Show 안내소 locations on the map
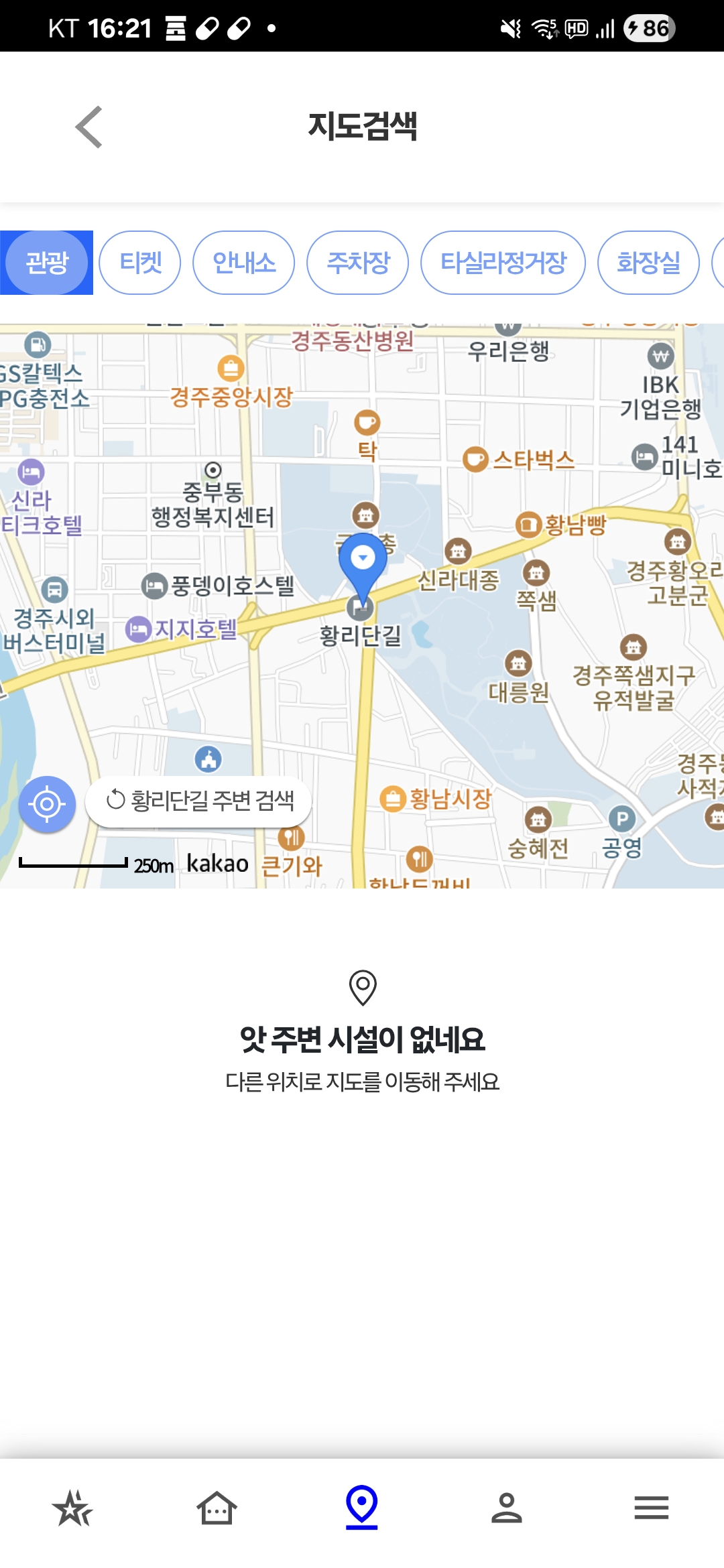Viewport: 724px width, 1568px height. click(244, 263)
